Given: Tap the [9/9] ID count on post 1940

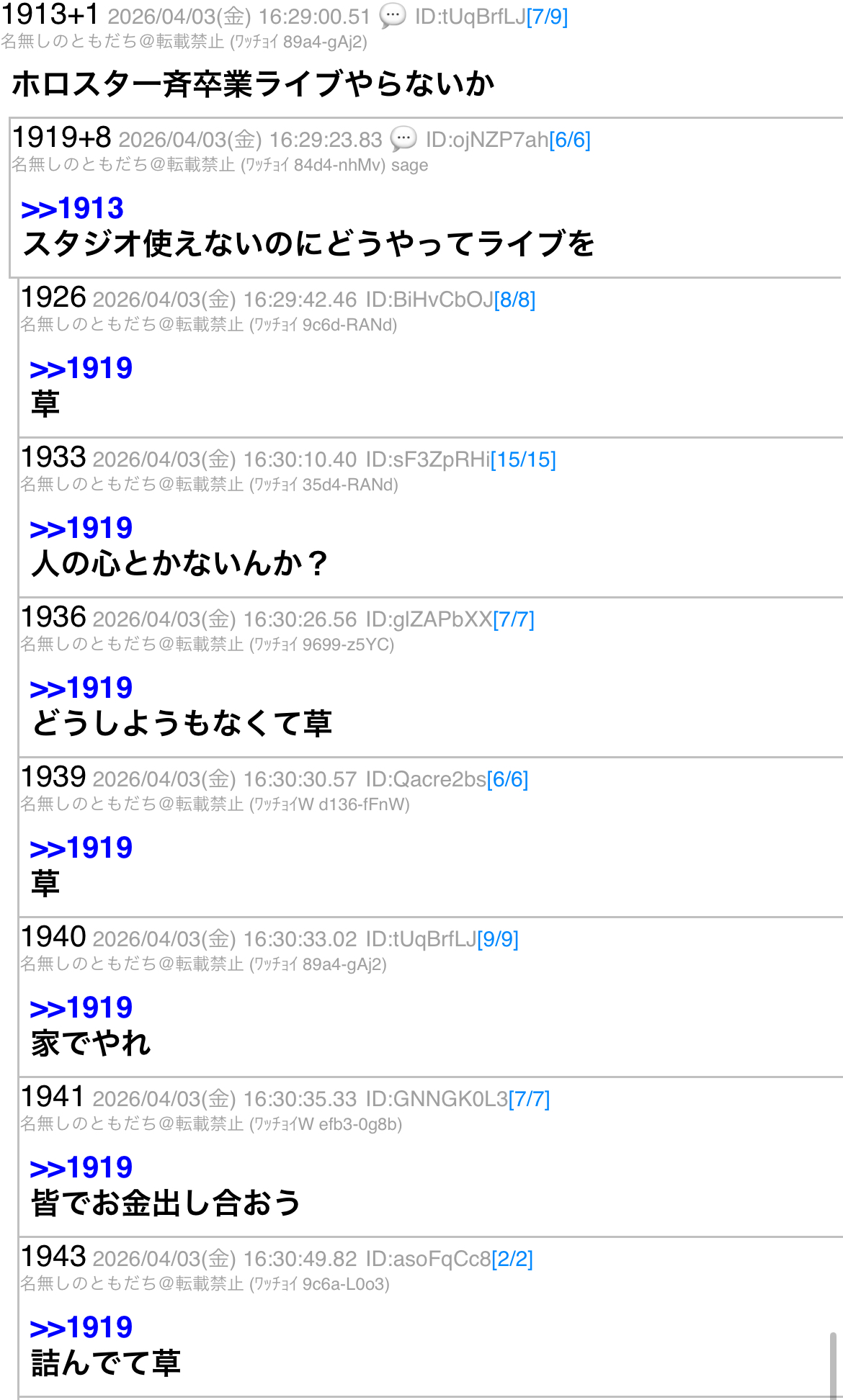Looking at the screenshot, I should [498, 939].
